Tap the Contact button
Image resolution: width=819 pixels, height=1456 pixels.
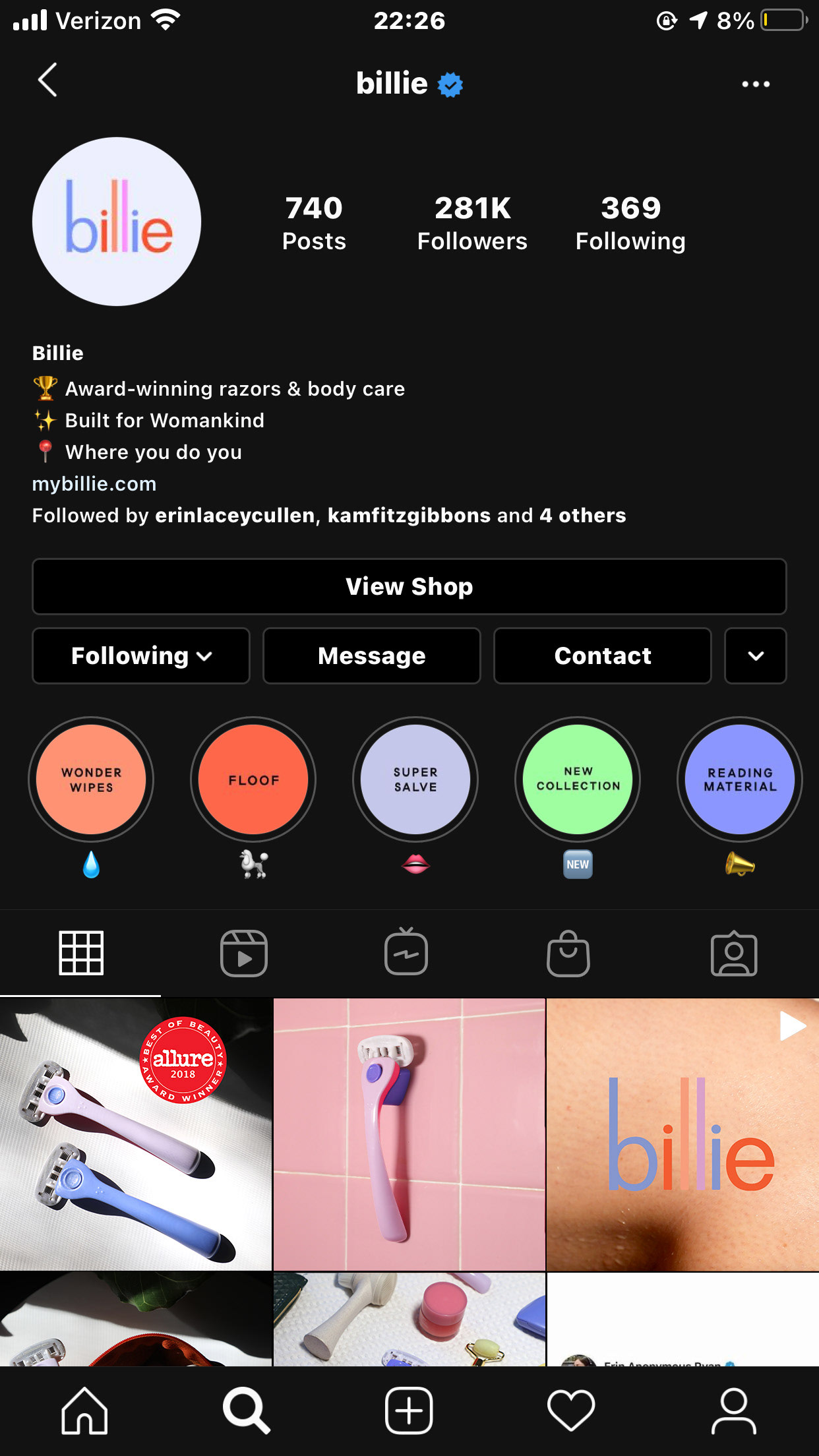pyautogui.click(x=602, y=656)
